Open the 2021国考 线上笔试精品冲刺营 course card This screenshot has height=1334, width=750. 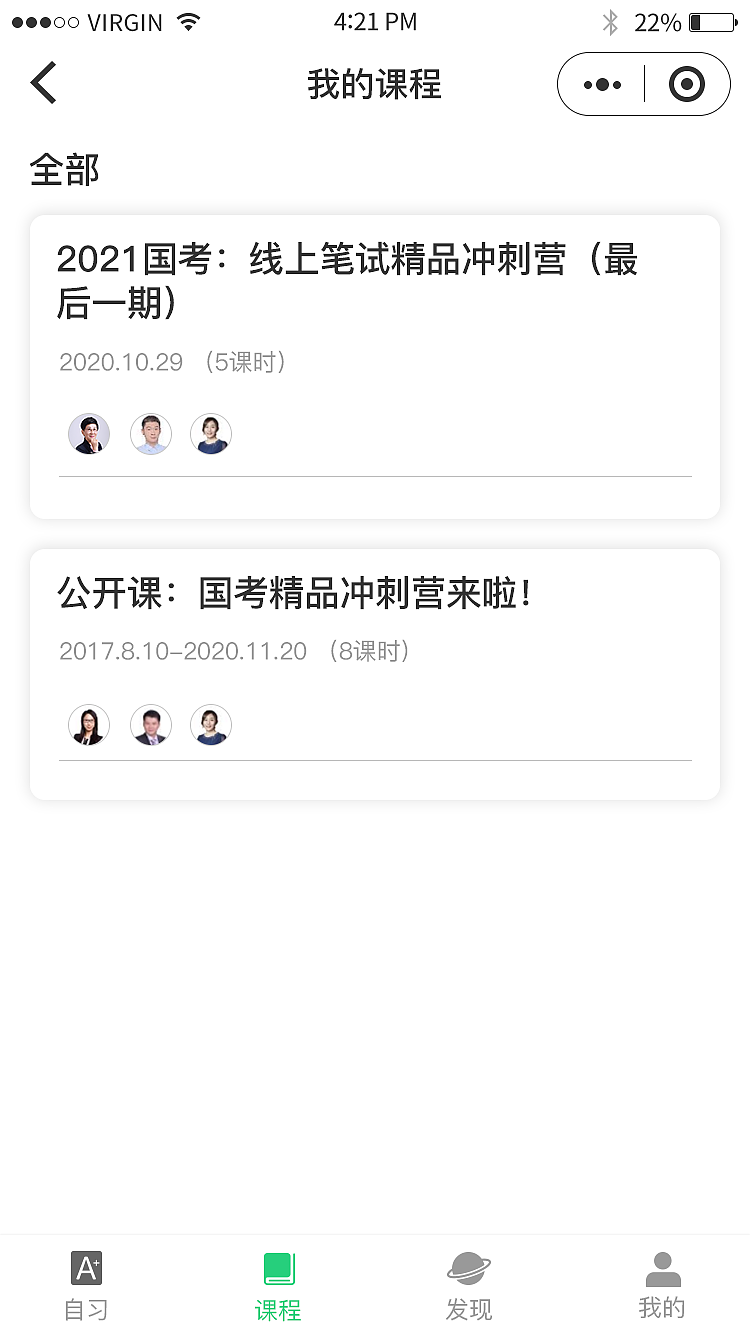[374, 366]
